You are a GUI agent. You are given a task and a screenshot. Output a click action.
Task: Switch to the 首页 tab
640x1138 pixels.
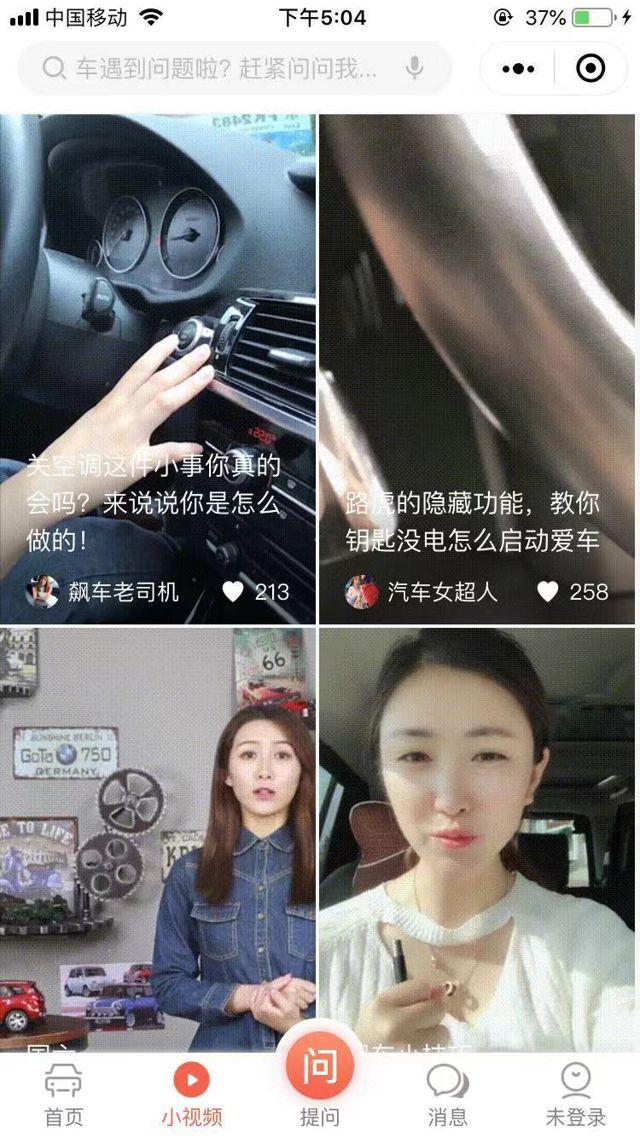[x=64, y=1095]
